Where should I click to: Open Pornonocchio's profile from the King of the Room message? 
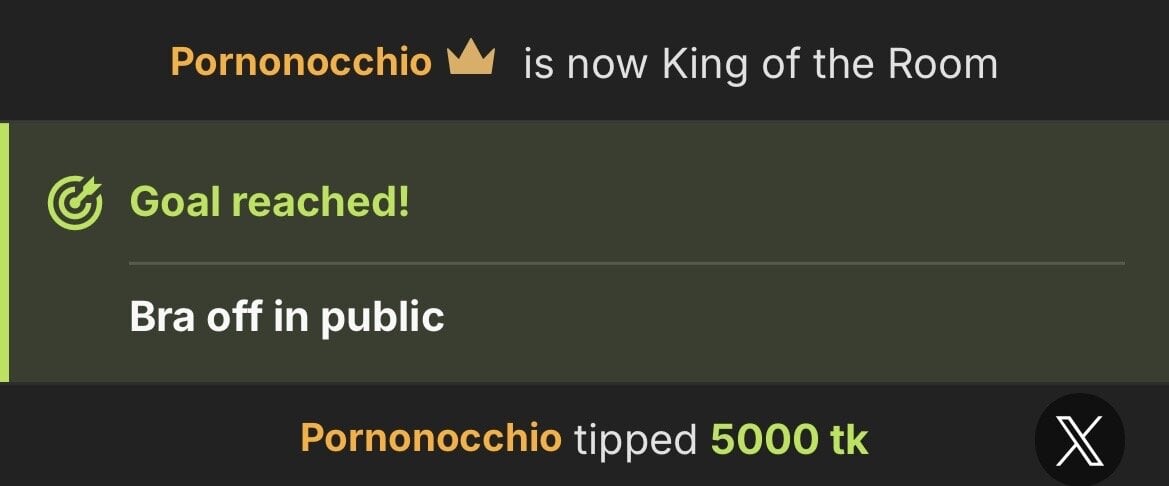[x=301, y=62]
